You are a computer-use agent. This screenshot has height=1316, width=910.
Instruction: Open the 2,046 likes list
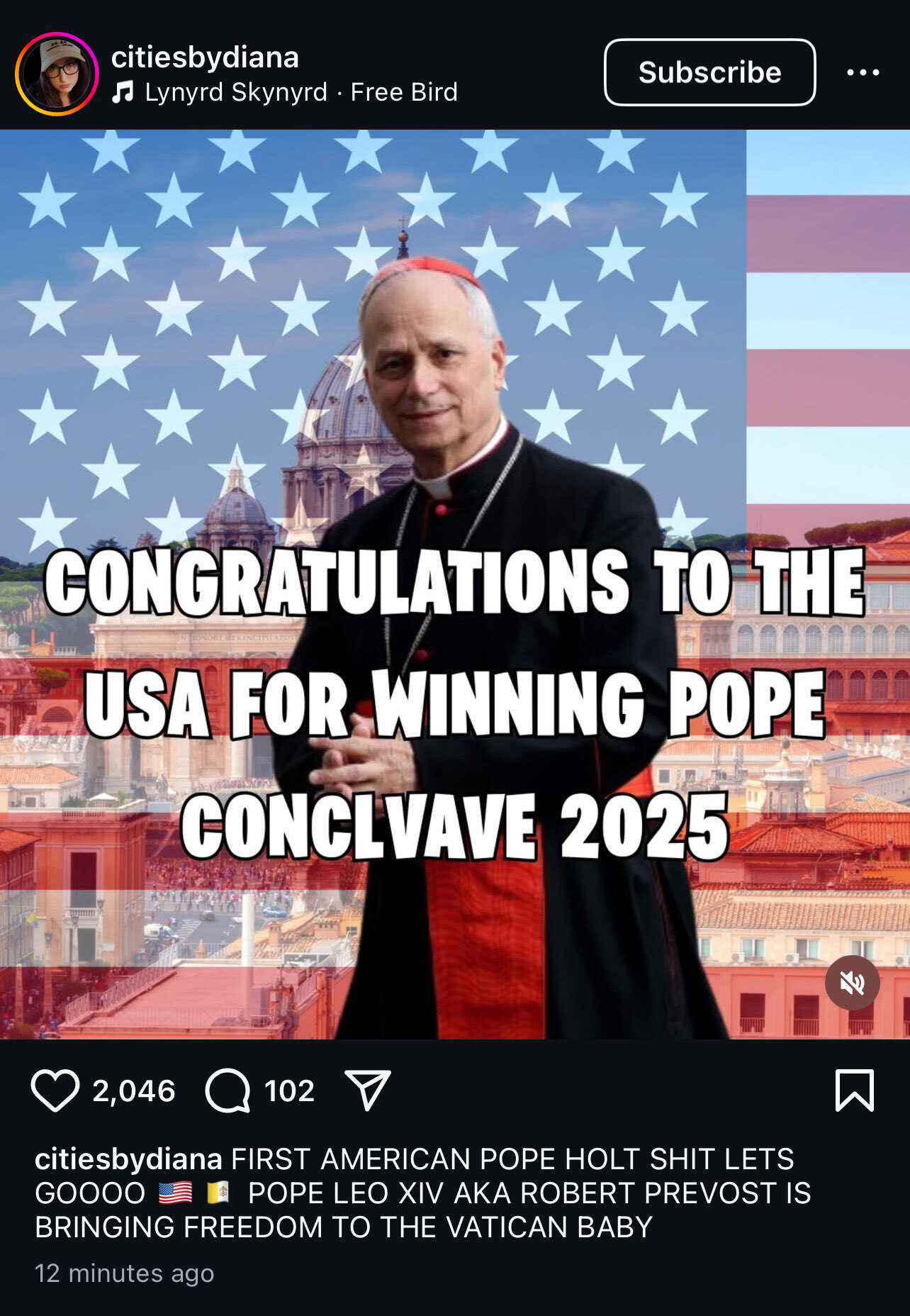tap(134, 1091)
